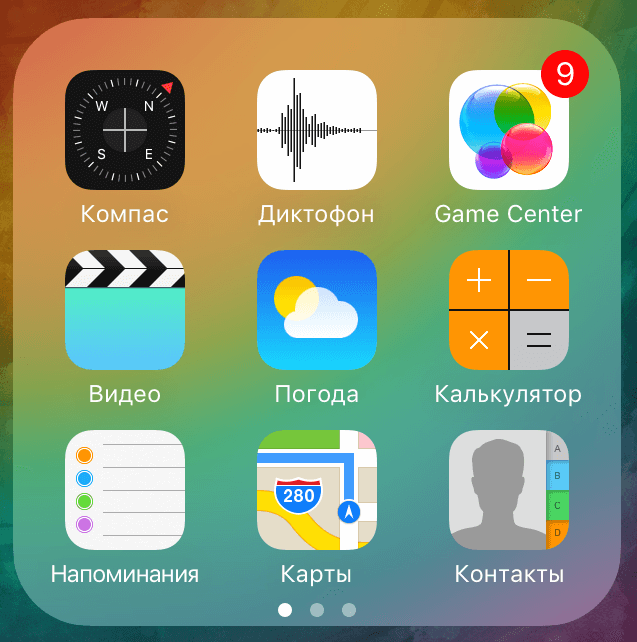Open the Контакты app
637x642 pixels.
point(509,490)
